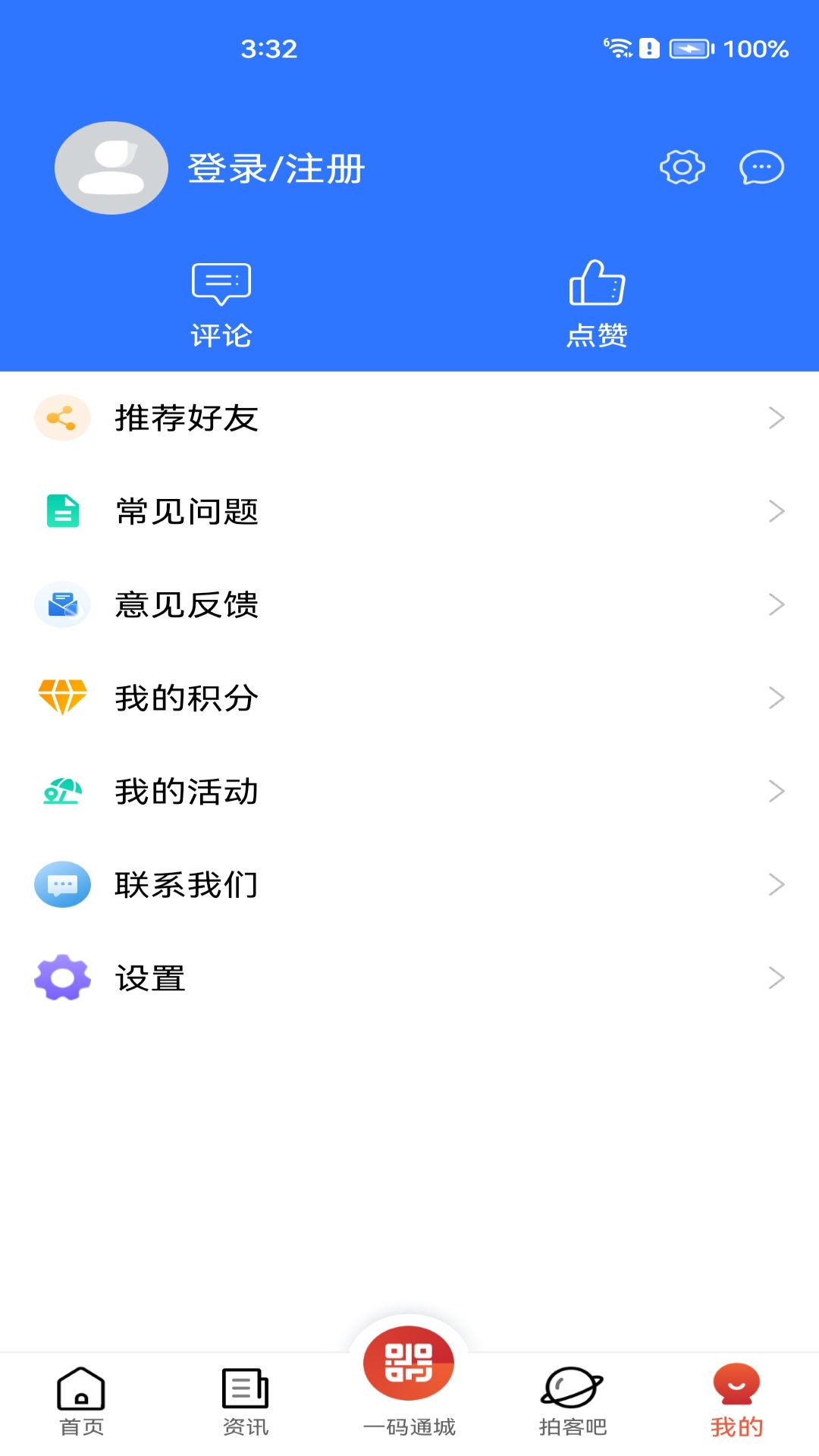The width and height of the screenshot is (819, 1456).
Task: Switch to the 资讯 tab
Action: tap(245, 1401)
